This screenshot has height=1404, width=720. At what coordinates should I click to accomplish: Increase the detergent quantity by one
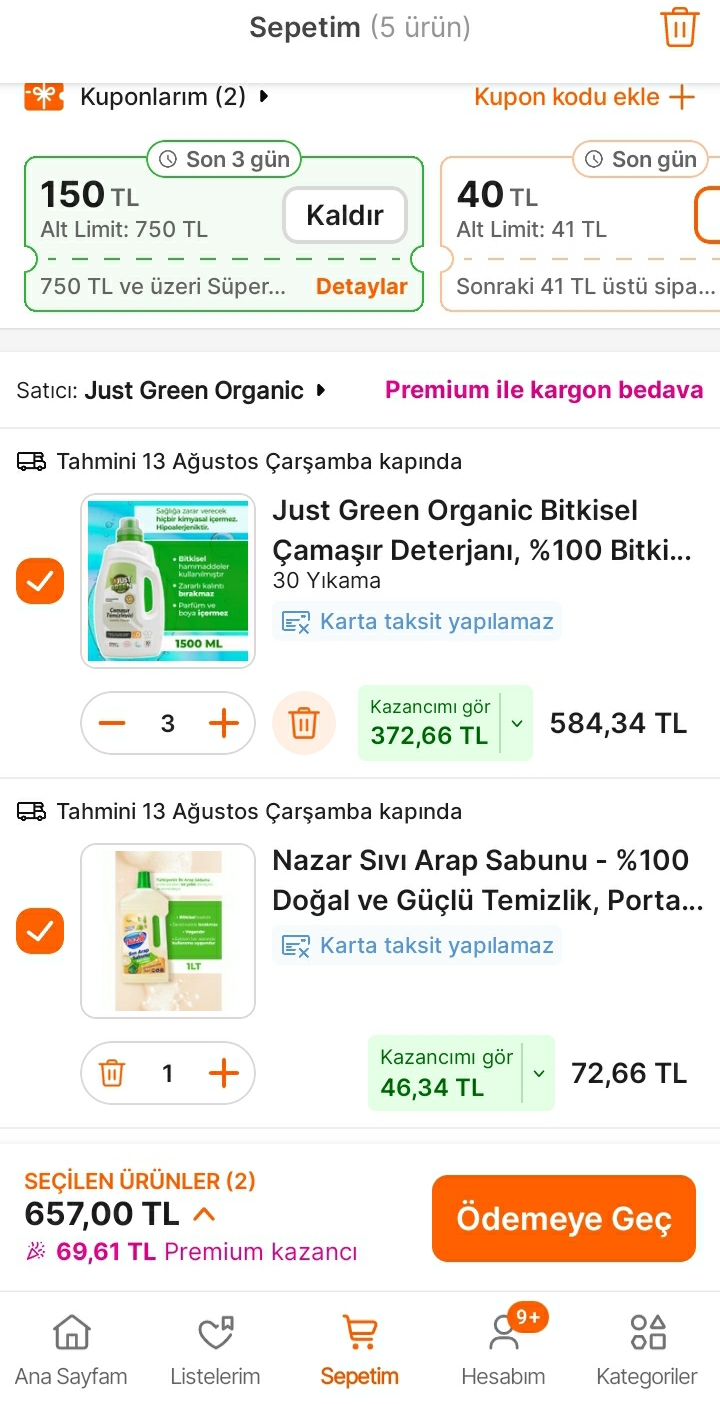pyautogui.click(x=224, y=723)
